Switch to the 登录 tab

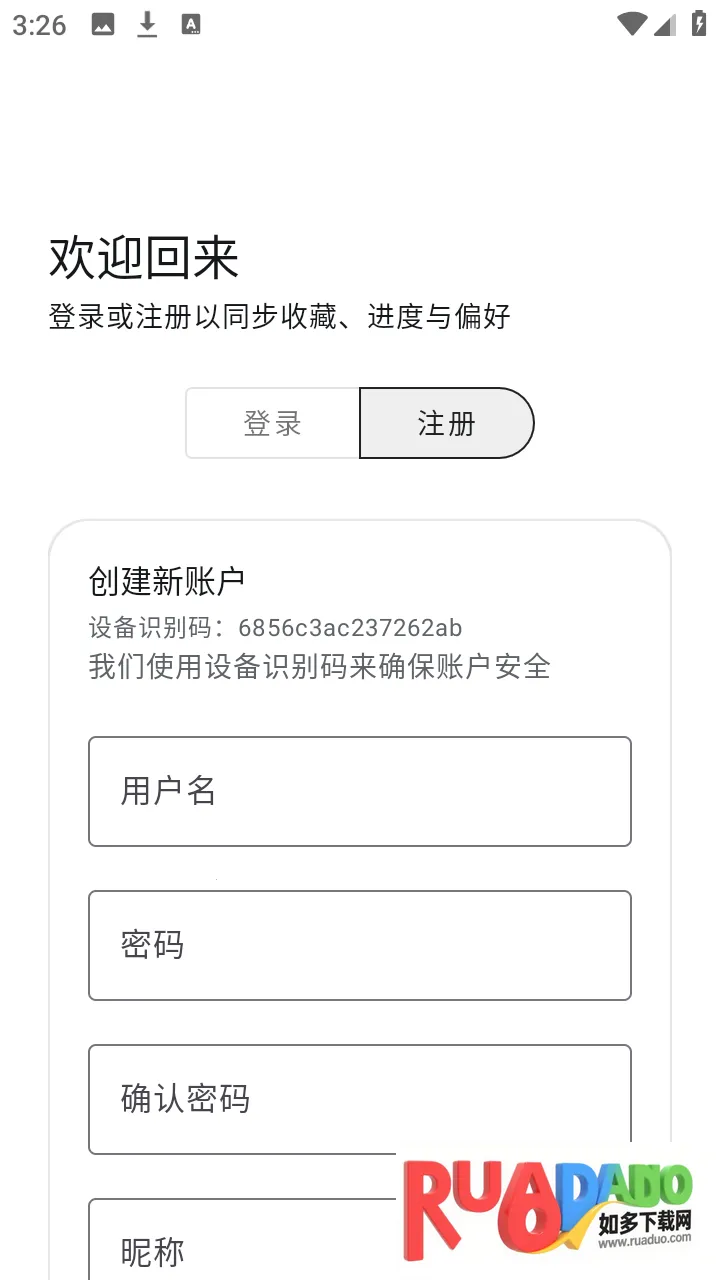[272, 423]
